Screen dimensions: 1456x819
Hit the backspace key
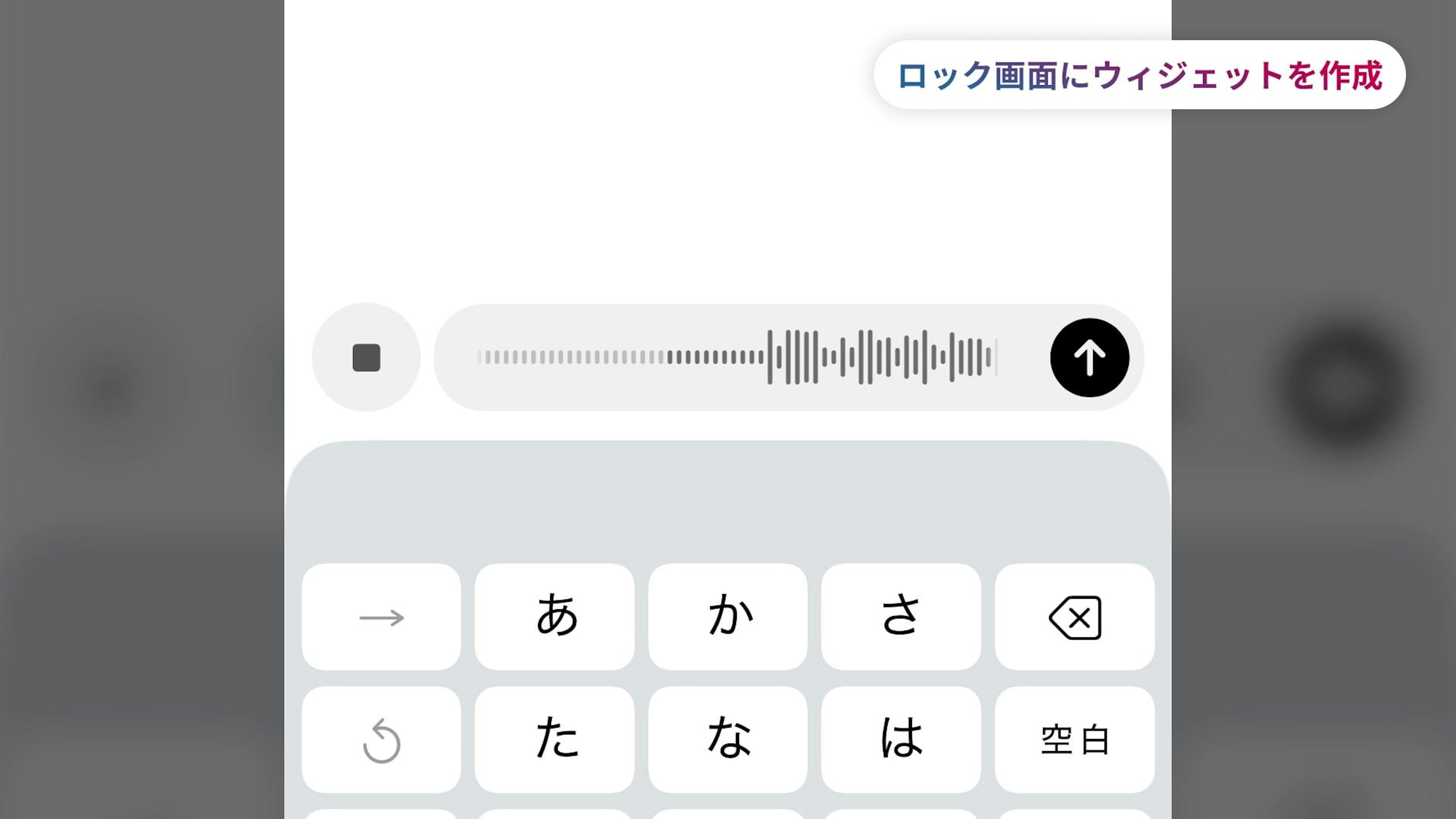[1075, 617]
